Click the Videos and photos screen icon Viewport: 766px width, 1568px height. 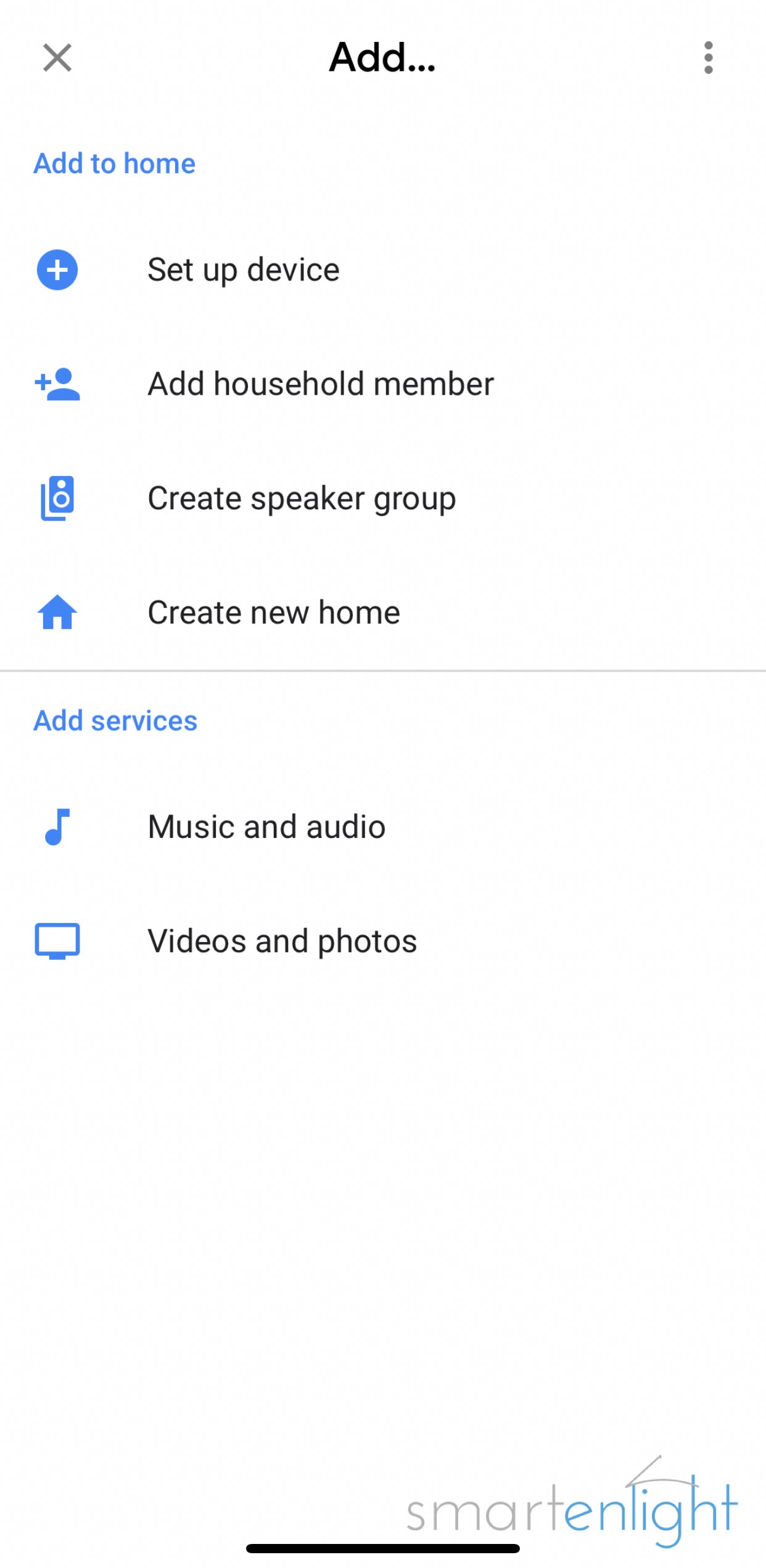coord(57,940)
